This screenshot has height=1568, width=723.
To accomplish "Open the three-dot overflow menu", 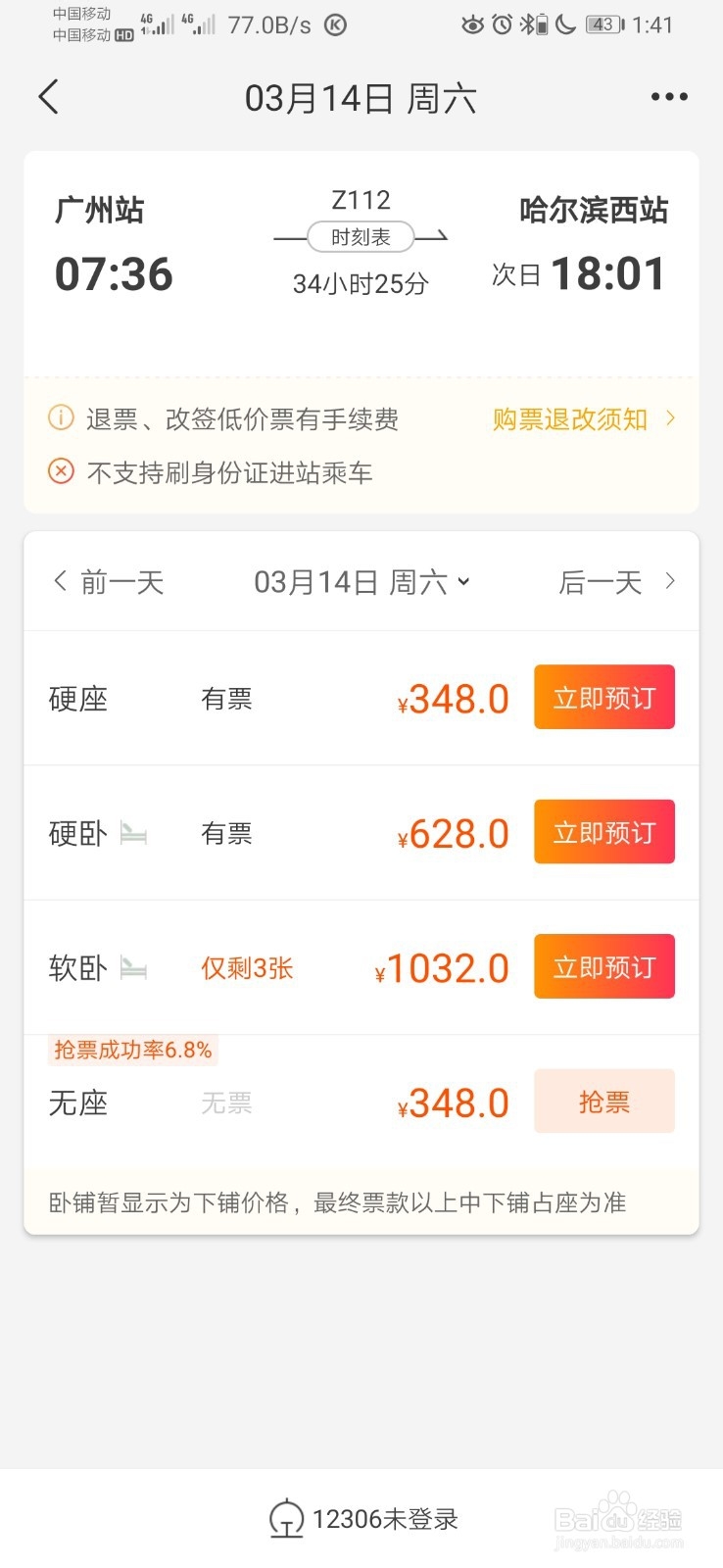I will coord(669,97).
